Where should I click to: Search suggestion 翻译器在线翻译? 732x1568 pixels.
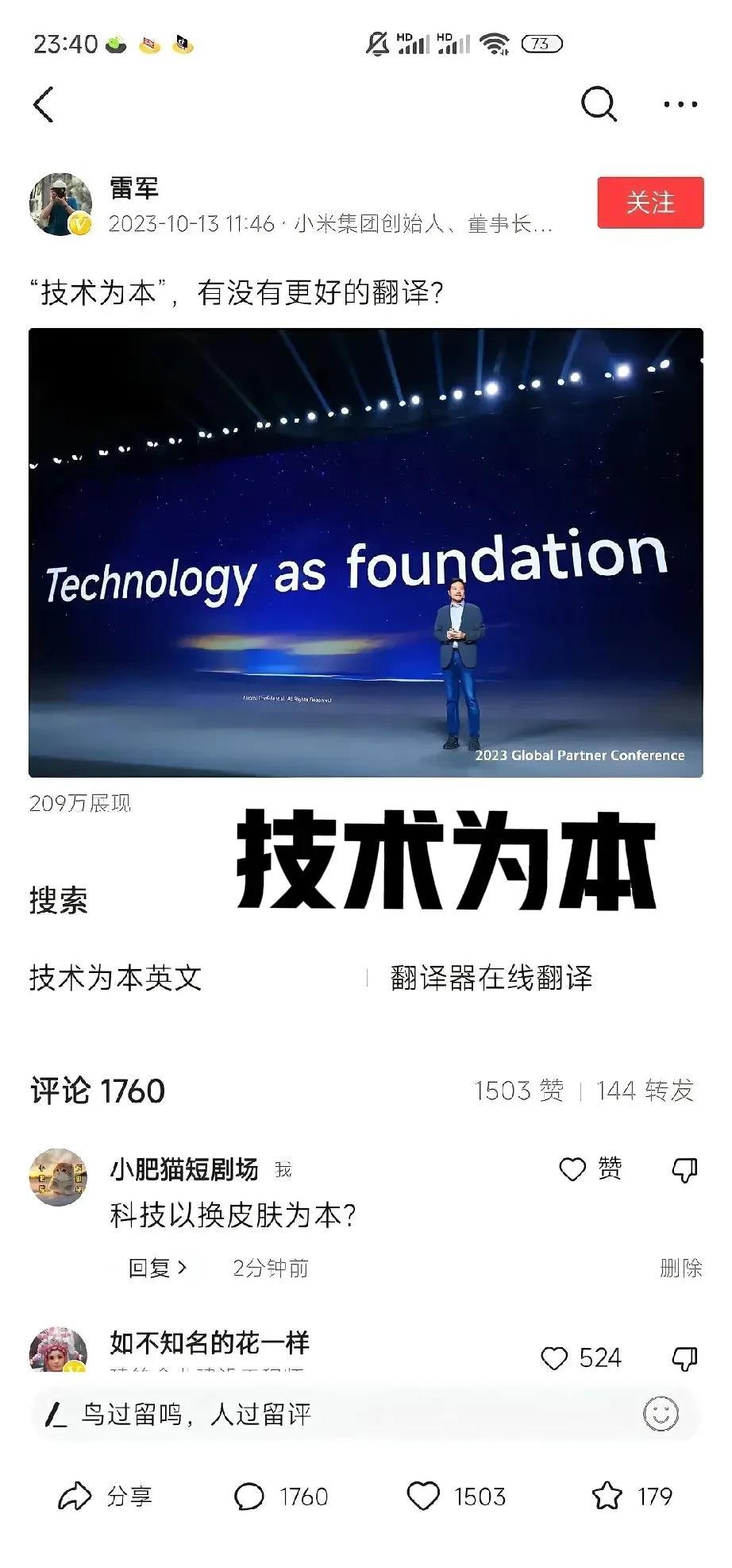(x=491, y=978)
